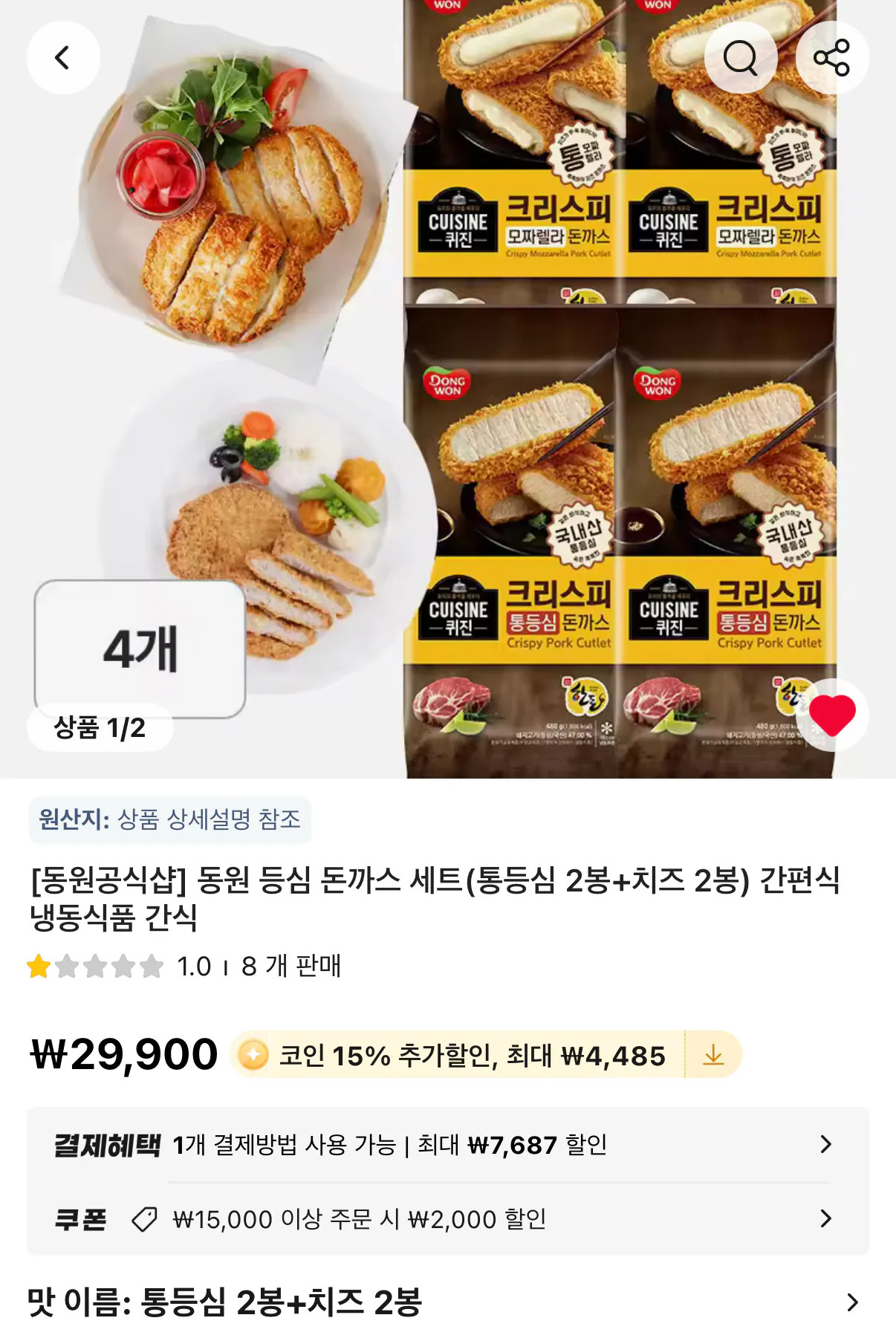
Task: Click the back arrow to return
Action: [64, 56]
